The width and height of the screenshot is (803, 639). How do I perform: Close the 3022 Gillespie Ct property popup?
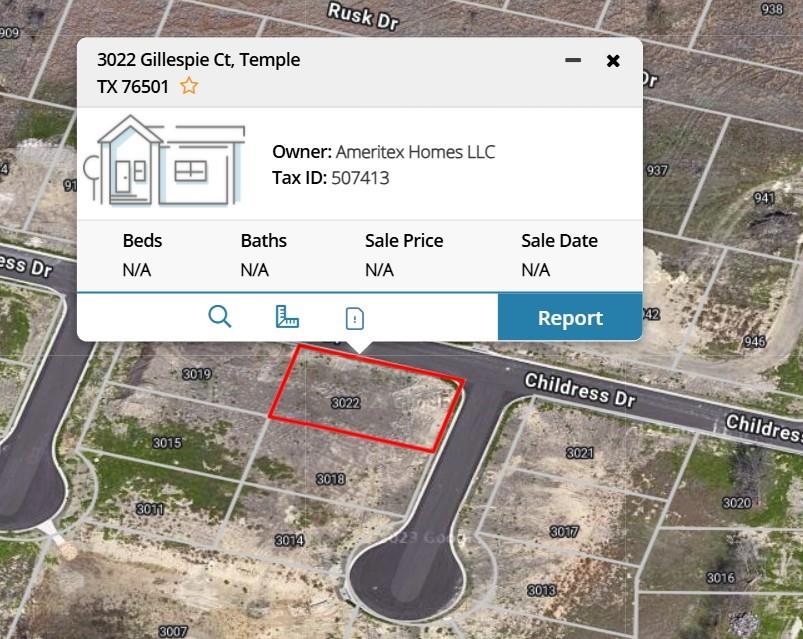[613, 61]
